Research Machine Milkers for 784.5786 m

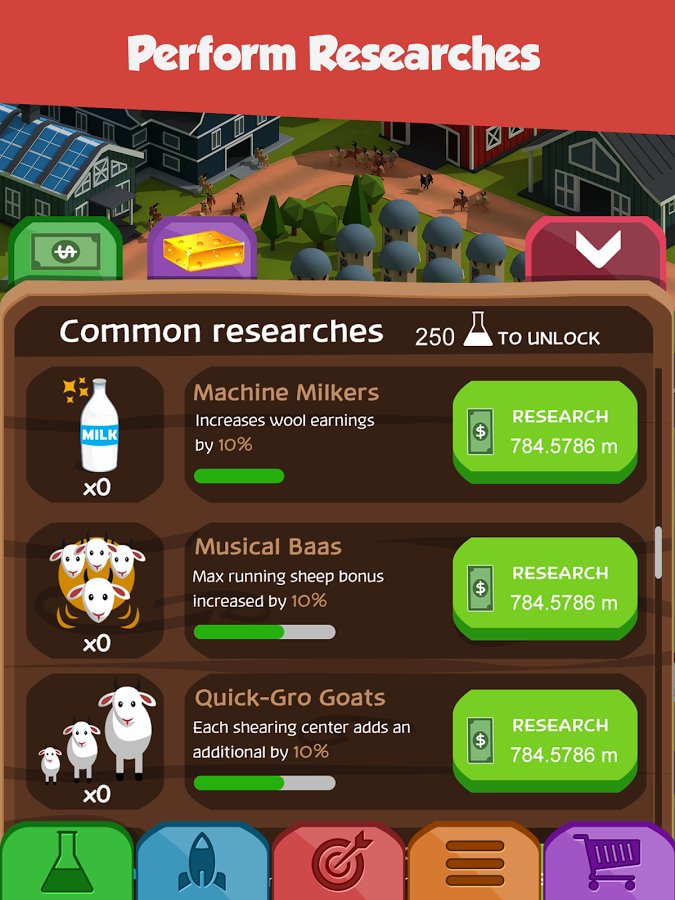(x=545, y=432)
